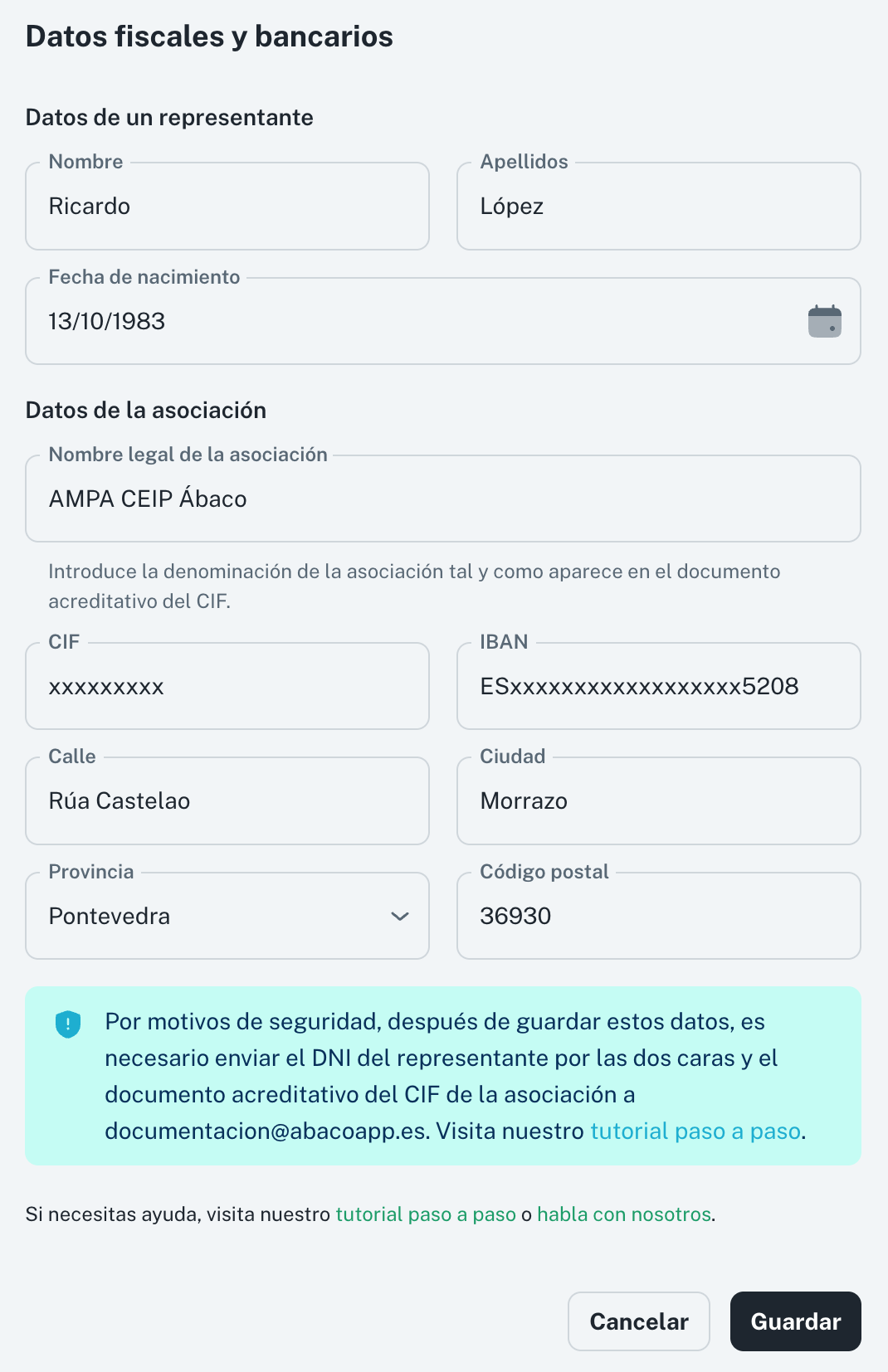Follow the habla con nosotros link

coord(624,1214)
